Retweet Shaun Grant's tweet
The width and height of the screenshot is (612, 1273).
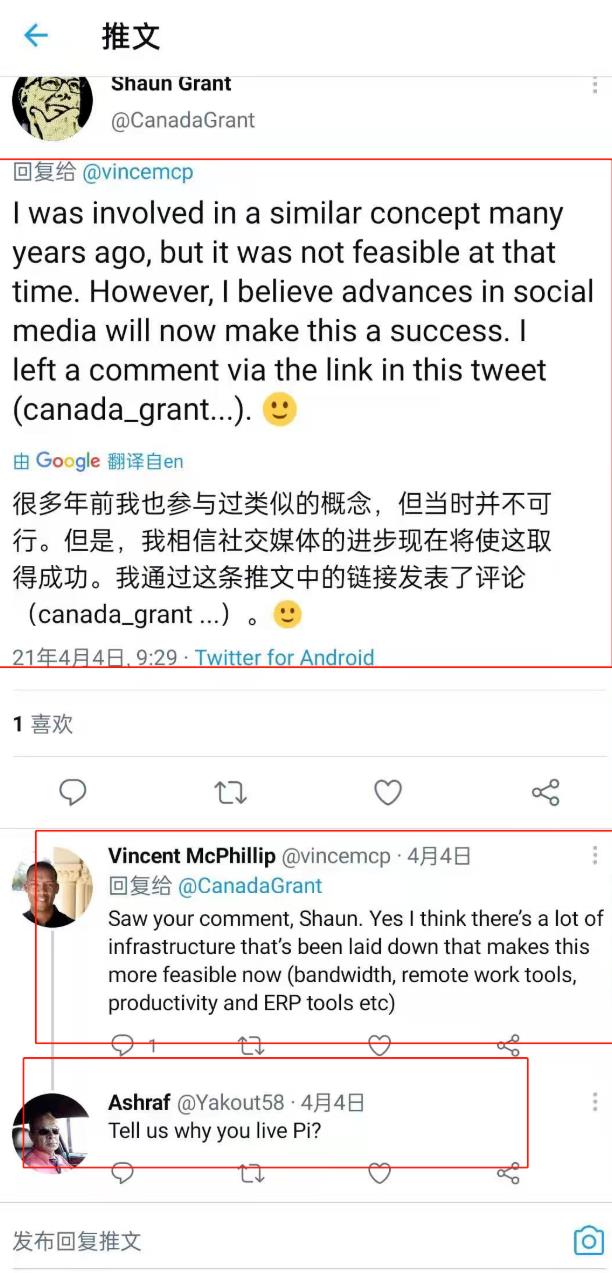point(231,794)
